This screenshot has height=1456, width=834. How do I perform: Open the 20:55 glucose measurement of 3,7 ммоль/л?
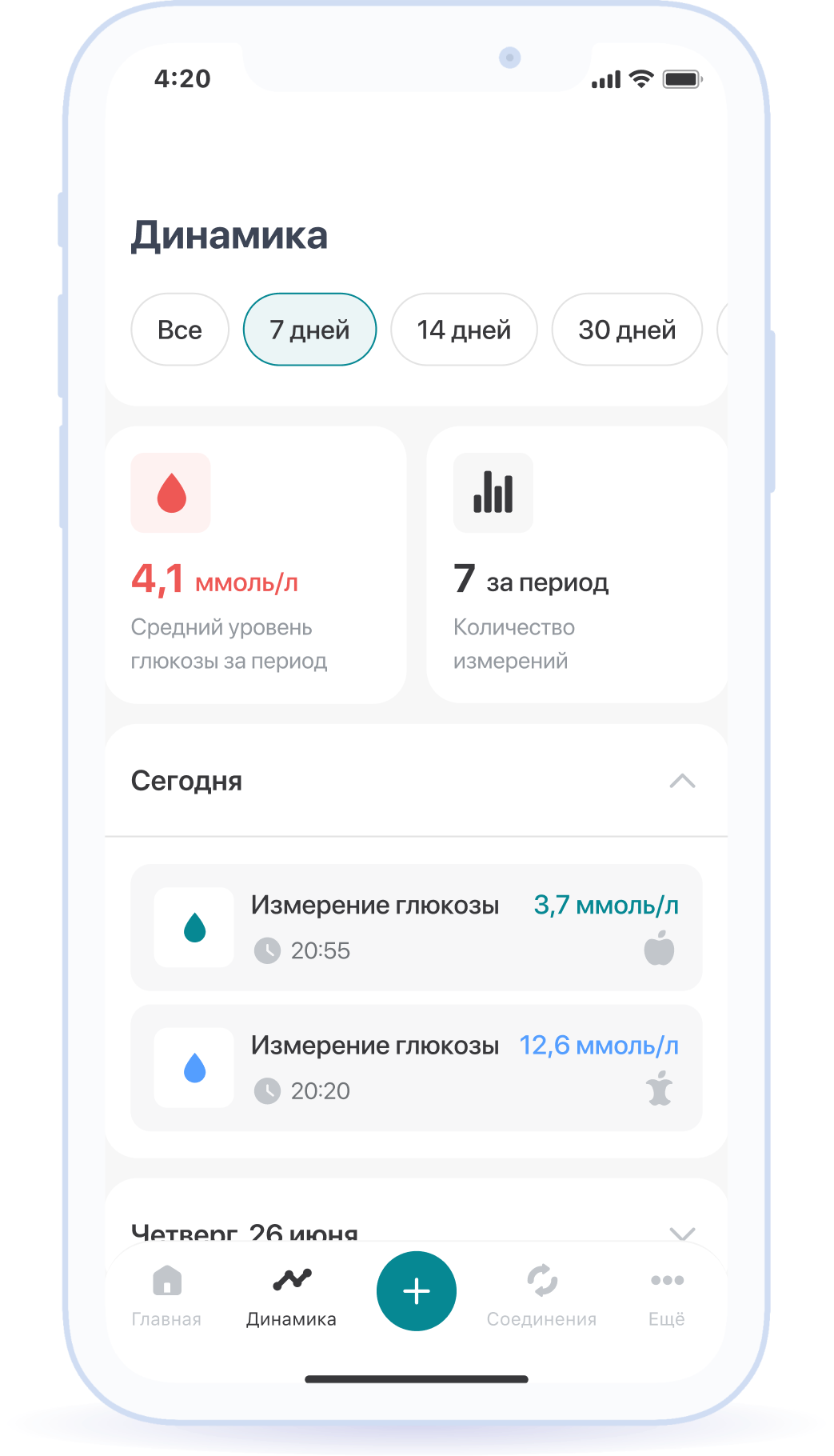click(x=416, y=927)
